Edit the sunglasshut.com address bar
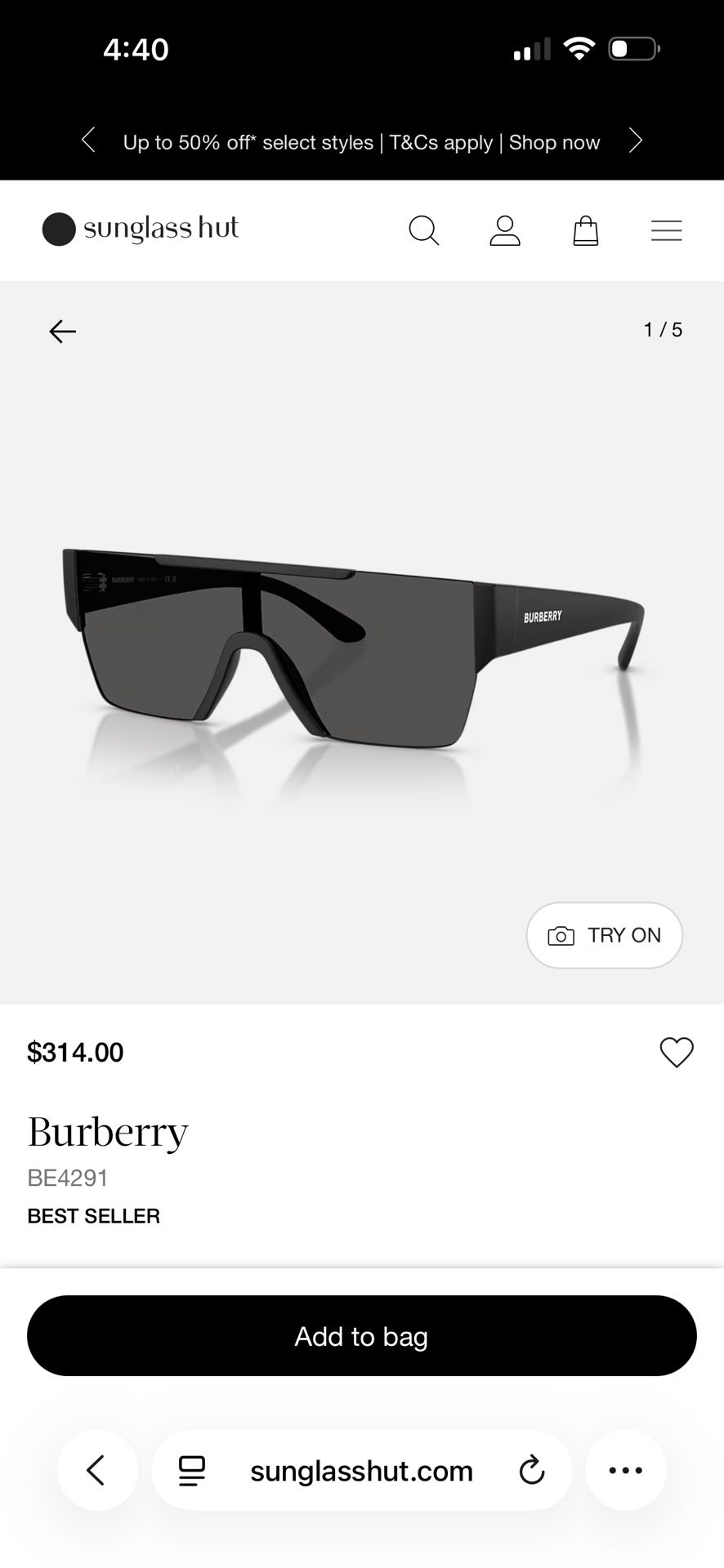Image resolution: width=724 pixels, height=1568 pixels. coord(361,1471)
